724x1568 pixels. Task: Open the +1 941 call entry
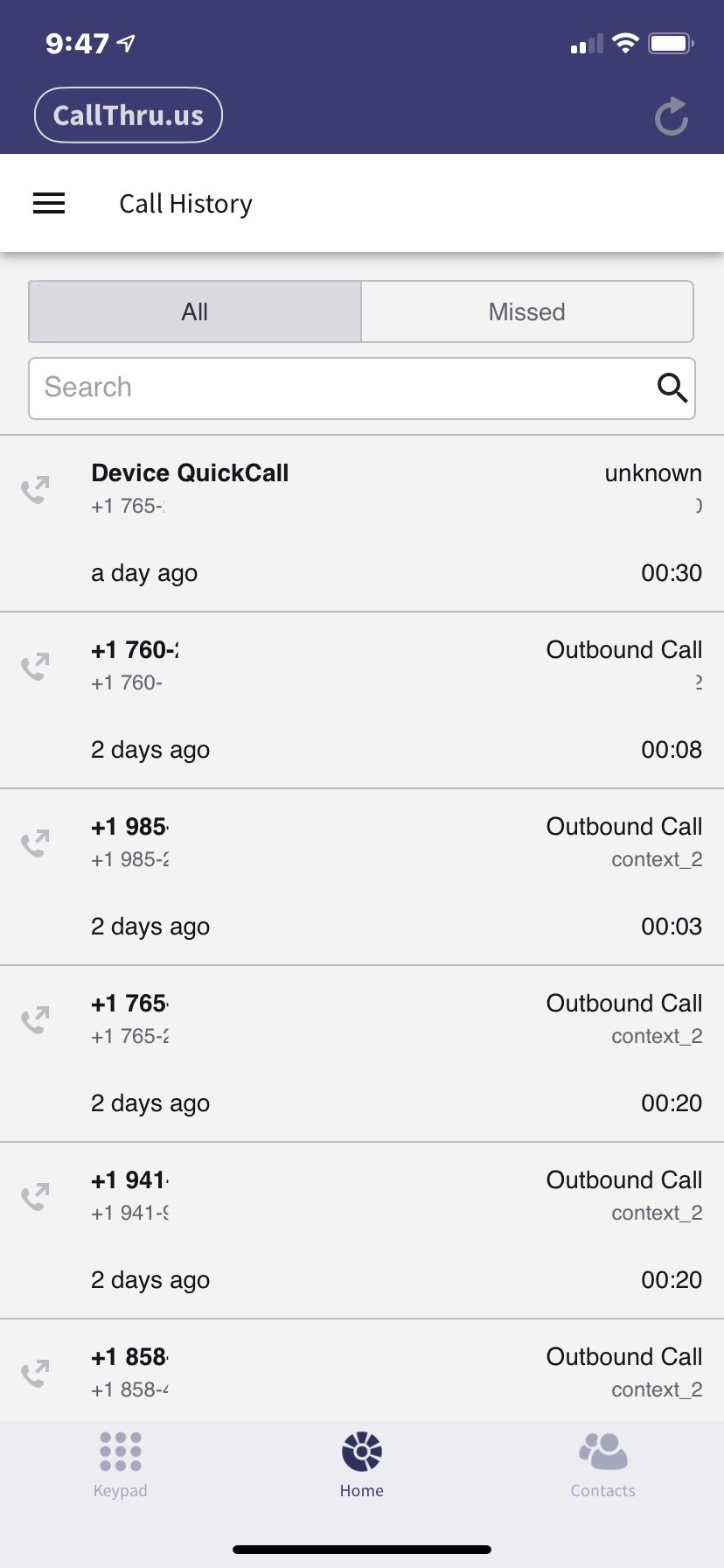pyautogui.click(x=362, y=1230)
